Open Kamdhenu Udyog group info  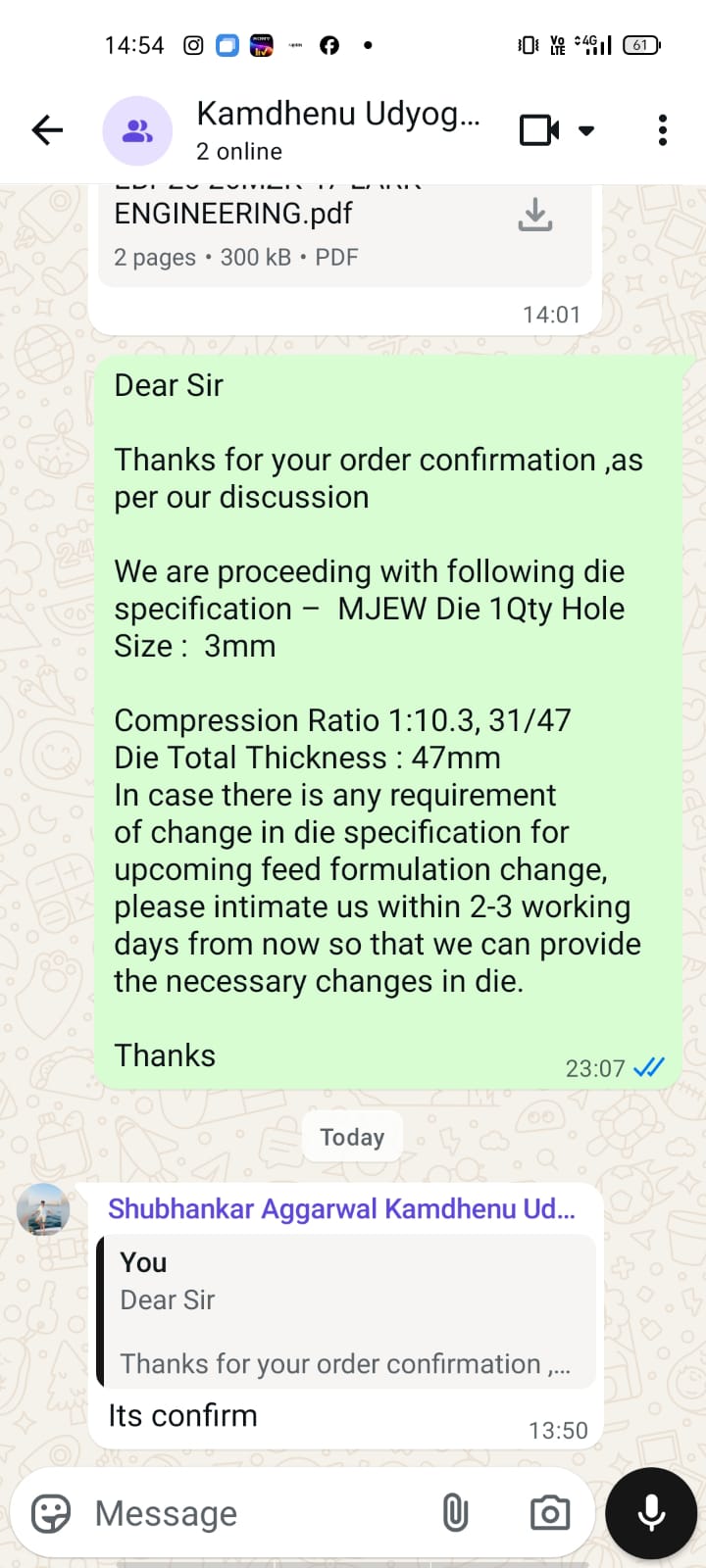(x=337, y=130)
